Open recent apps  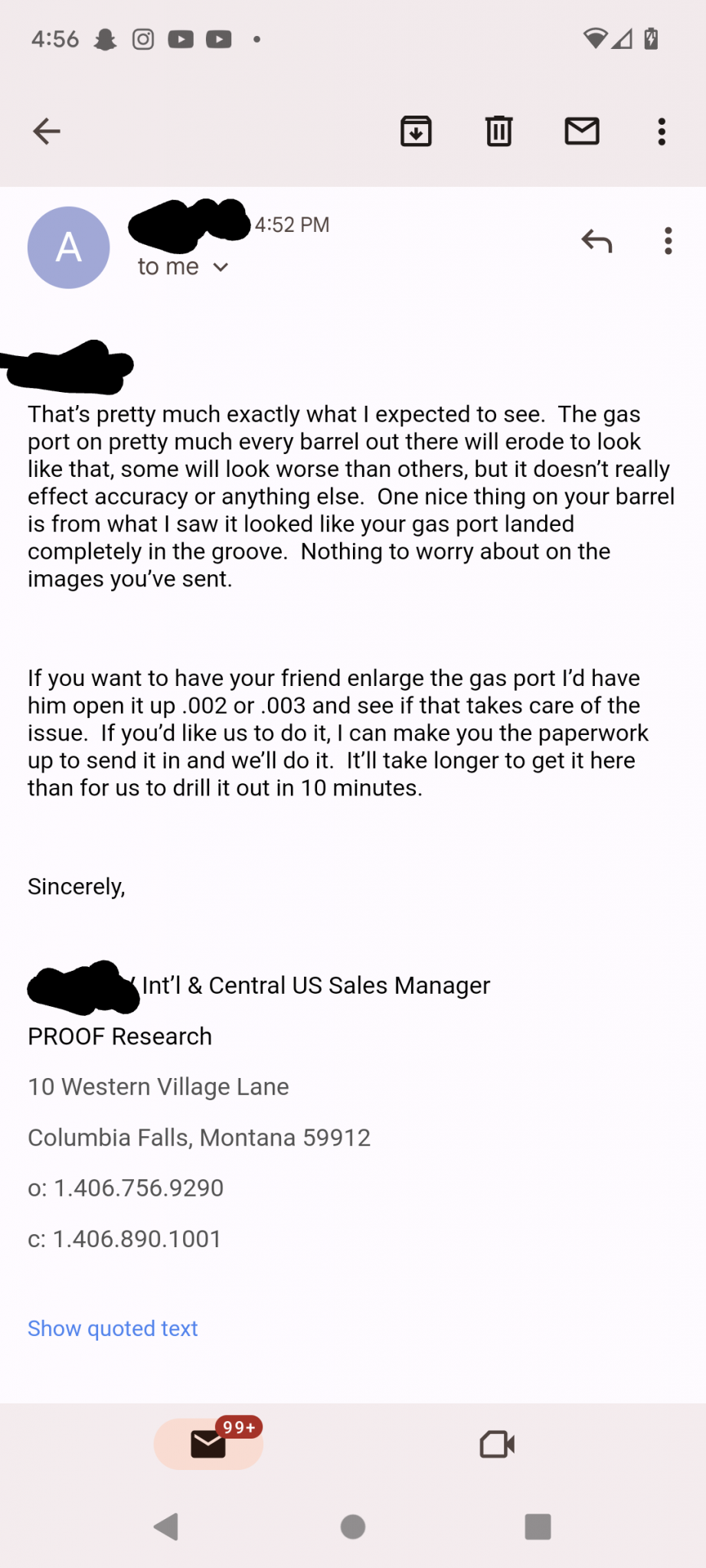tap(538, 1527)
